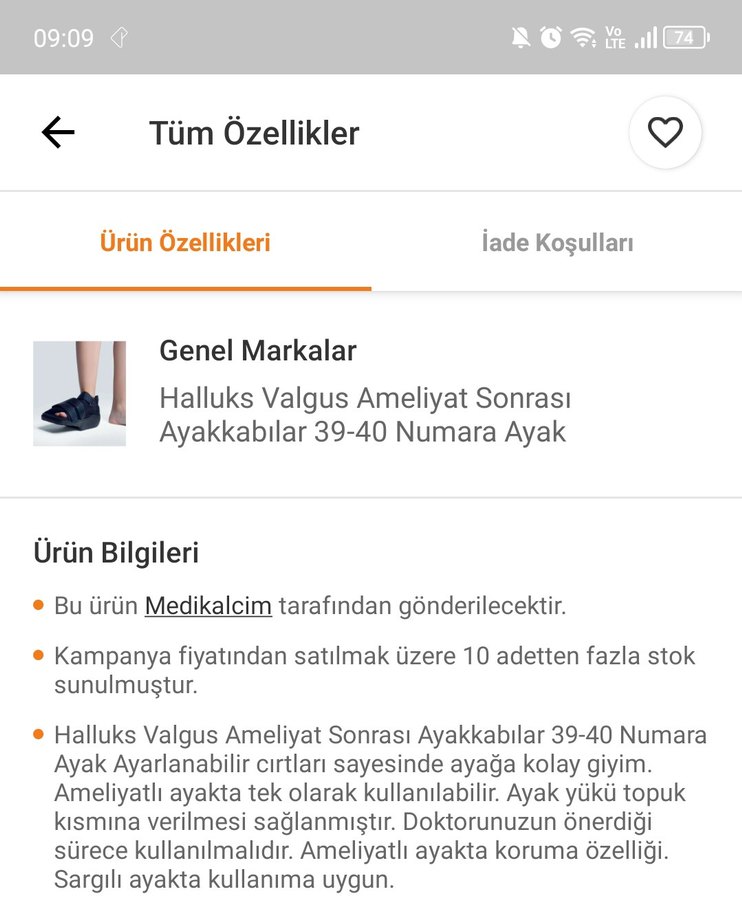
Task: Tap the product shoe thumbnail image
Action: 79,394
